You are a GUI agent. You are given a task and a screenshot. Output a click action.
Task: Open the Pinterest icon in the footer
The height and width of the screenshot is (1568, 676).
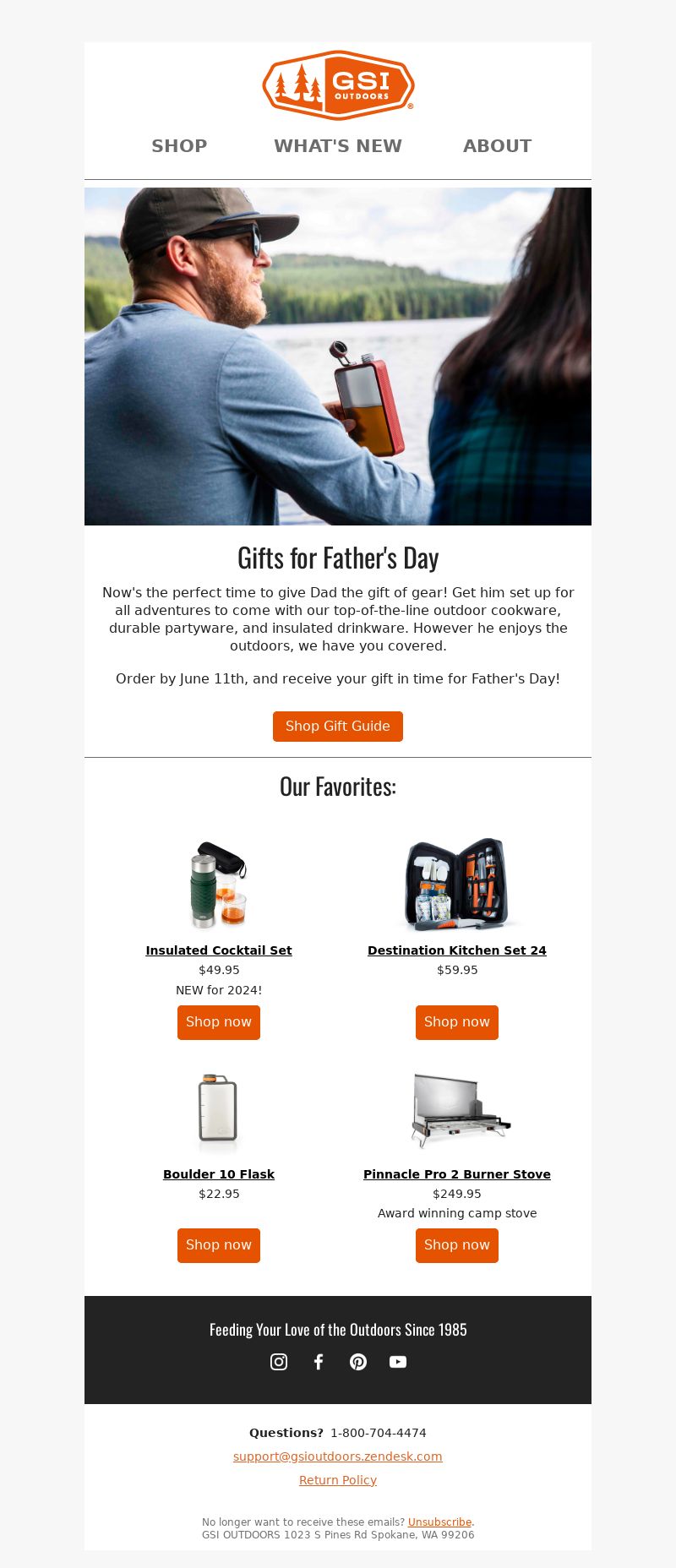coord(358,1362)
